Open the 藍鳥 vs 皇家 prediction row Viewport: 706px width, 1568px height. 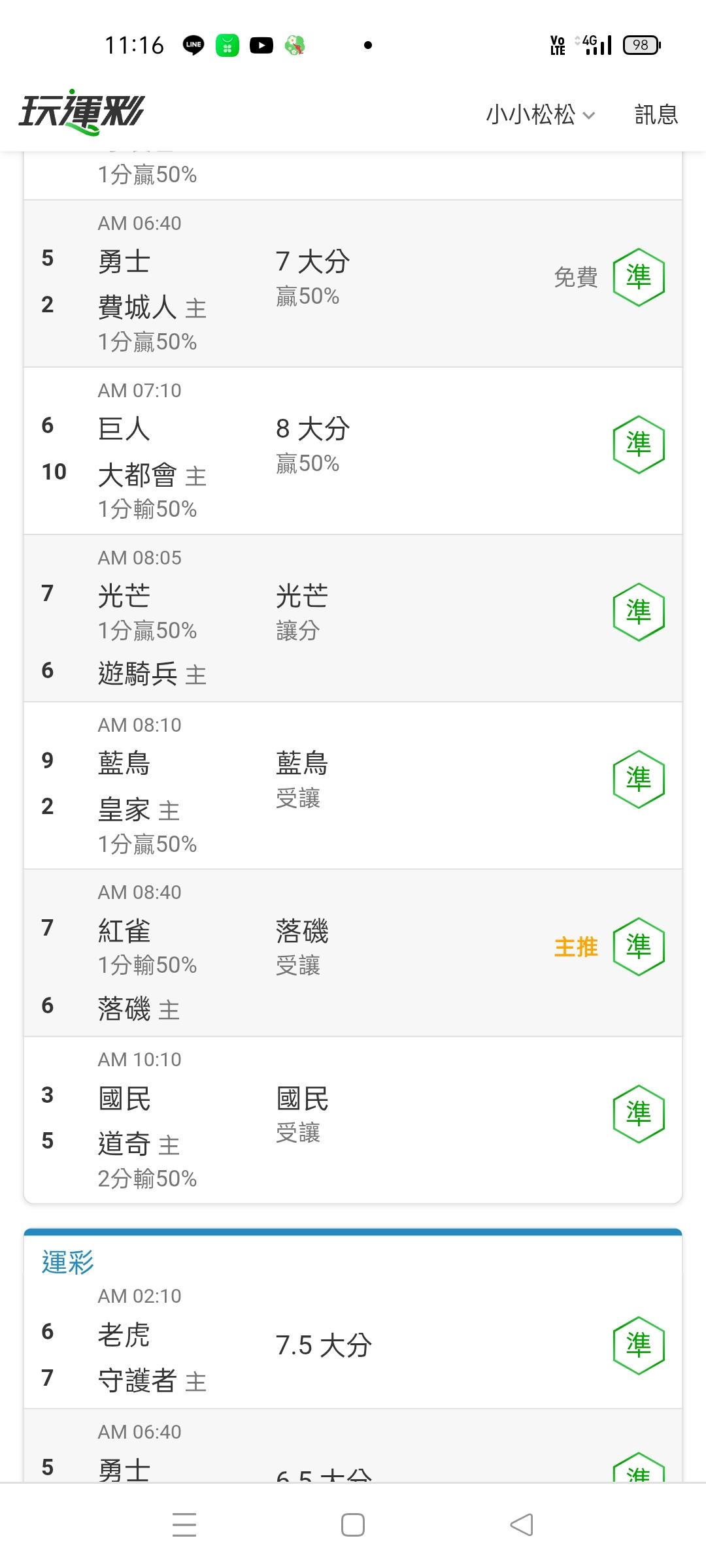(x=353, y=785)
